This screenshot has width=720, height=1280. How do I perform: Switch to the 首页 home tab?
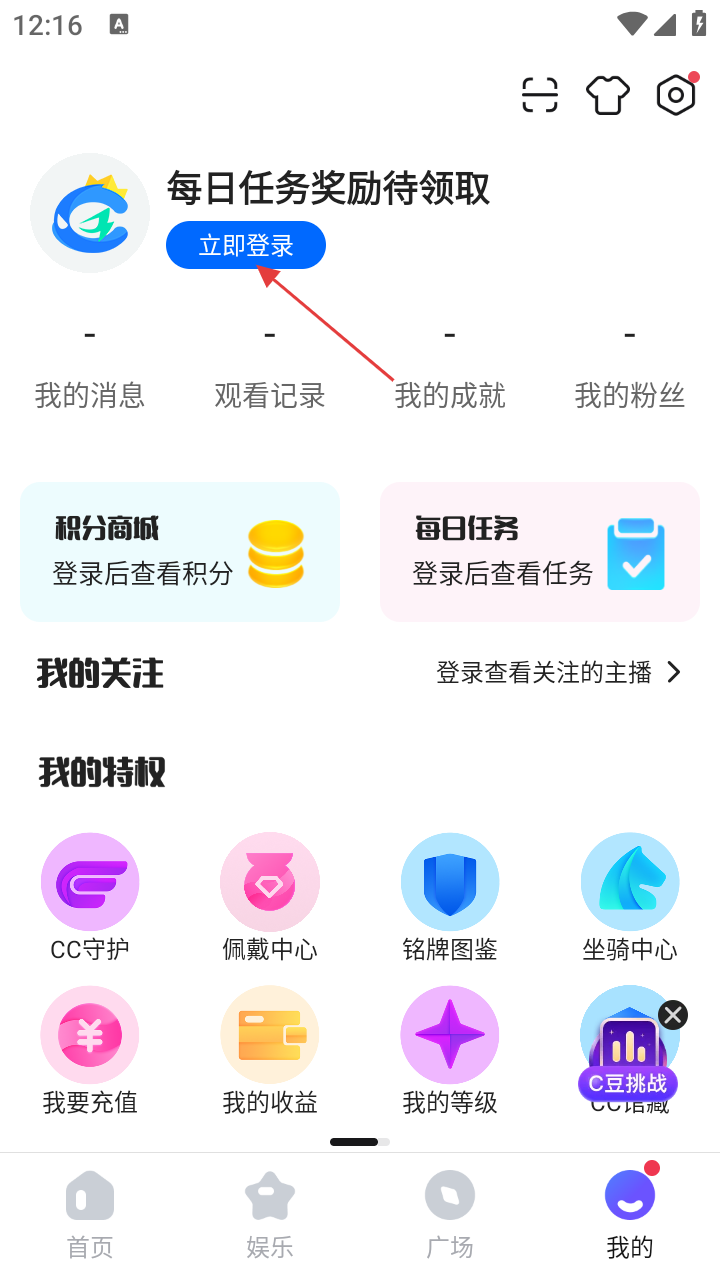point(90,1213)
